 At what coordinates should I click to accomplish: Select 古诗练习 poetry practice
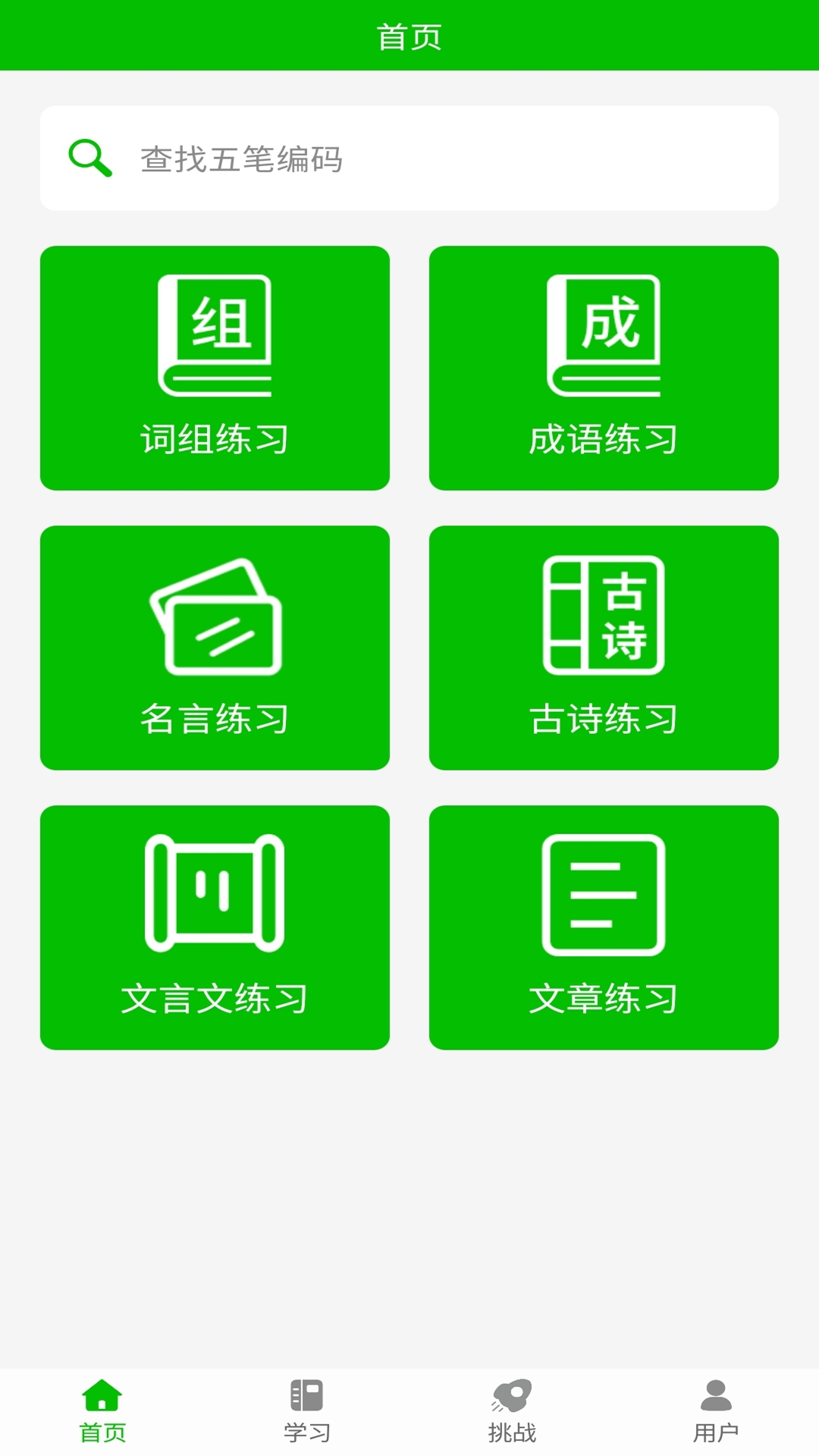[604, 648]
